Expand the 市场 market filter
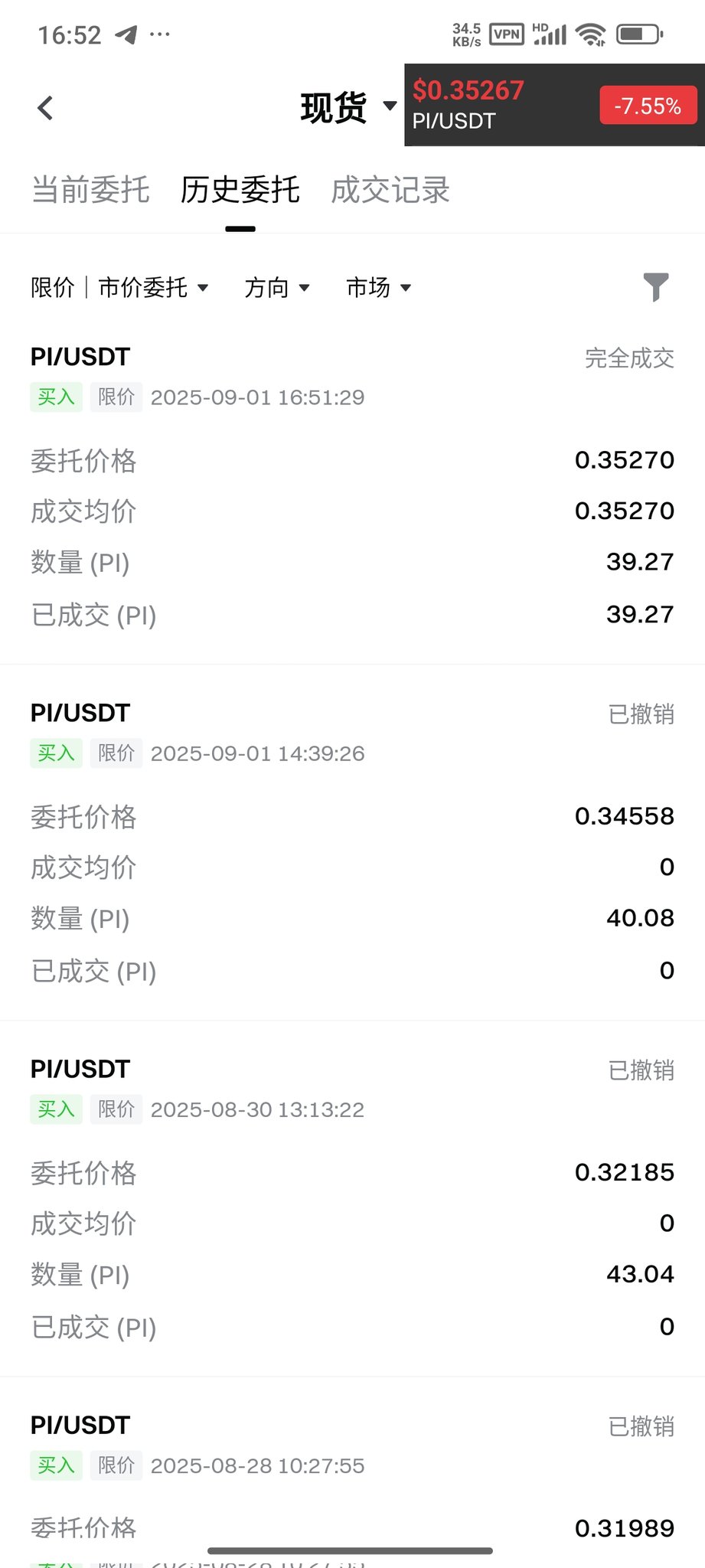Viewport: 705px width, 1568px height. [378, 288]
